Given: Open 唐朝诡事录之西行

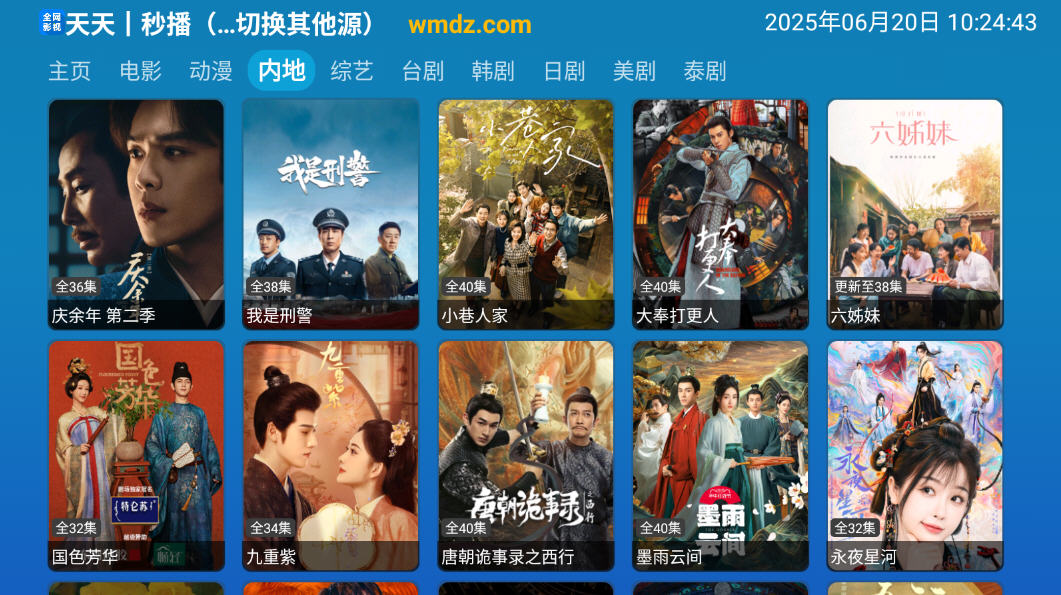Looking at the screenshot, I should click(525, 455).
